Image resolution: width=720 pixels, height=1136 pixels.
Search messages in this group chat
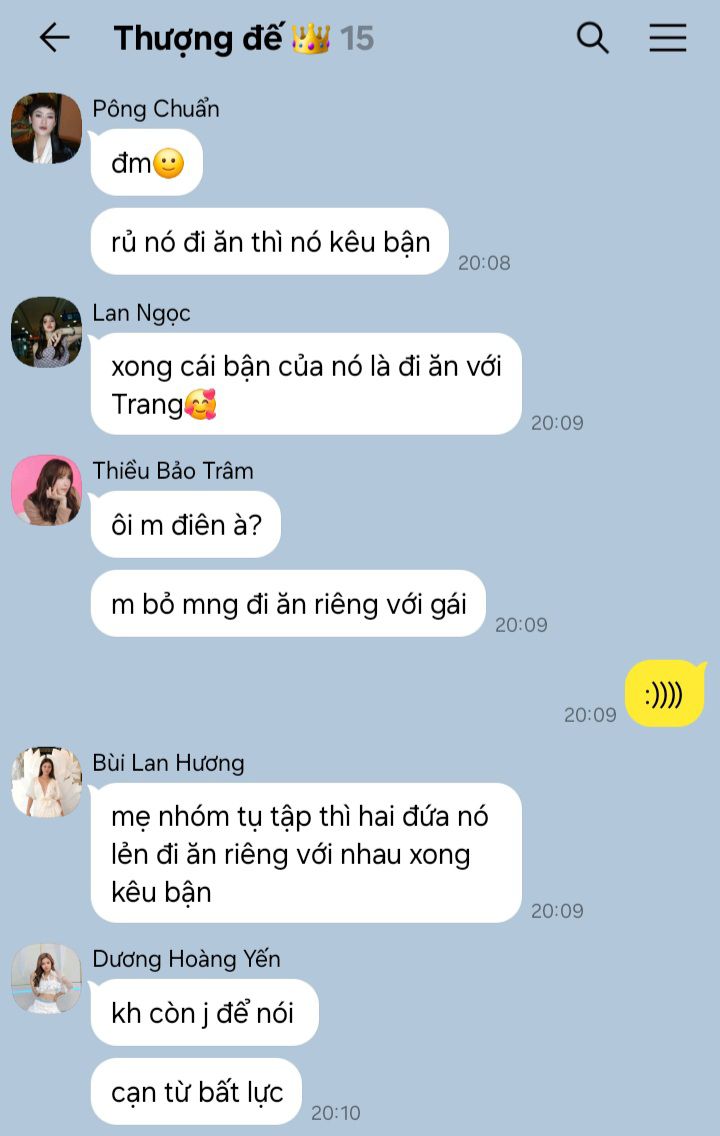click(592, 38)
